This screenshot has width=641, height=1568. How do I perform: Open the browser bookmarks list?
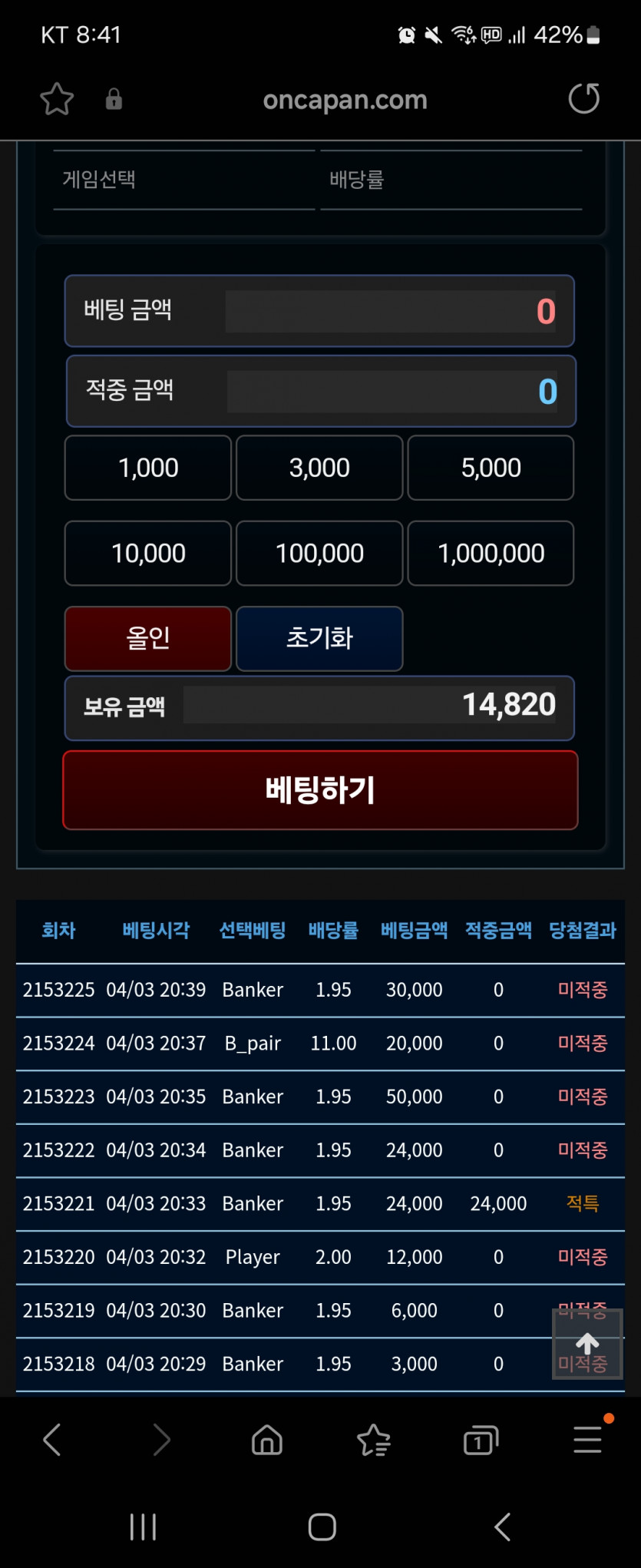coord(374,1440)
